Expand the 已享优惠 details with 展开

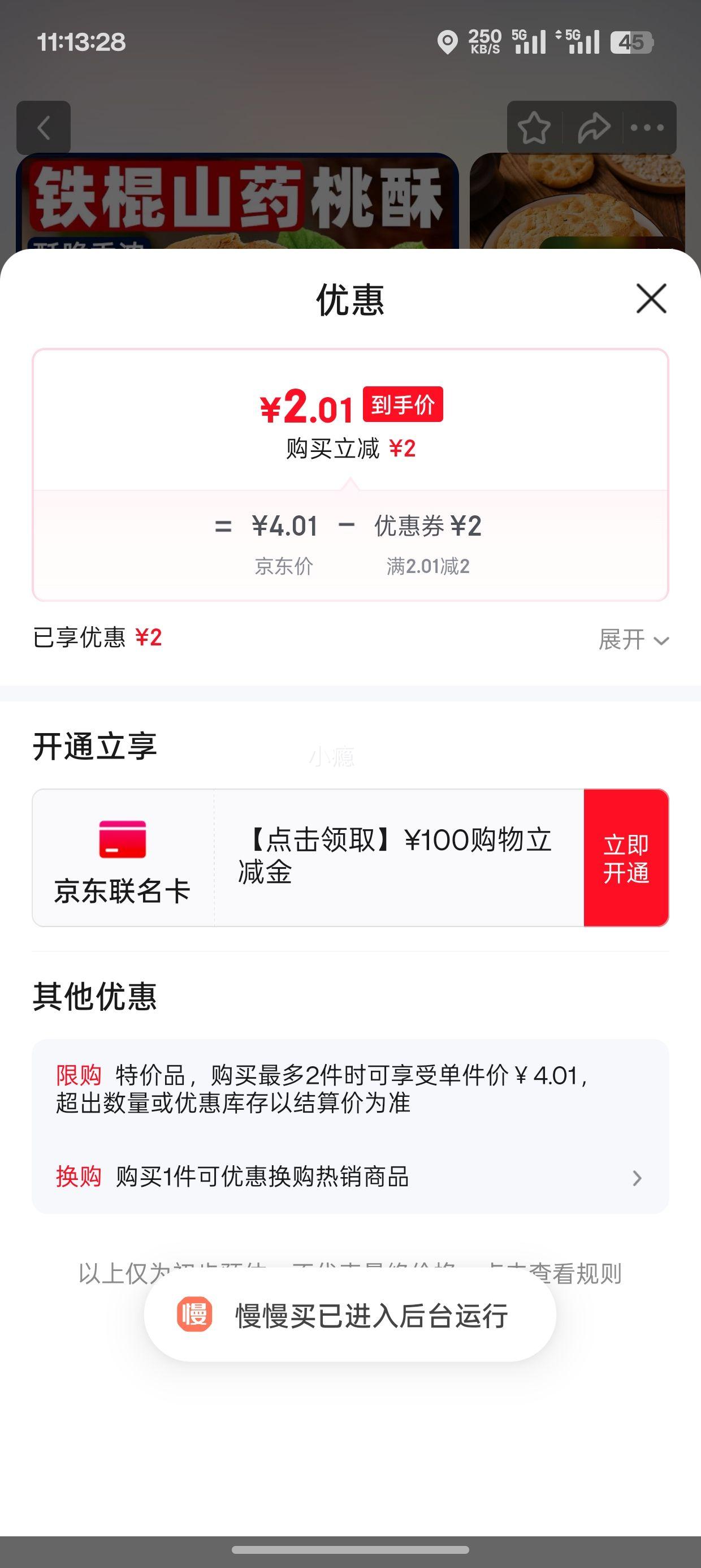pyautogui.click(x=633, y=640)
